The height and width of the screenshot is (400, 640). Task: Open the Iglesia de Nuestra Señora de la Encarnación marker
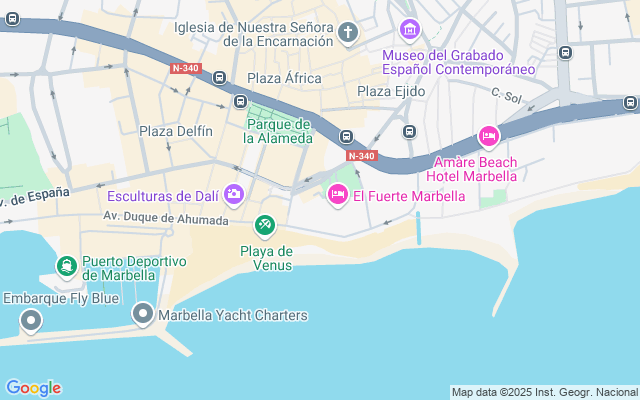coord(348,33)
